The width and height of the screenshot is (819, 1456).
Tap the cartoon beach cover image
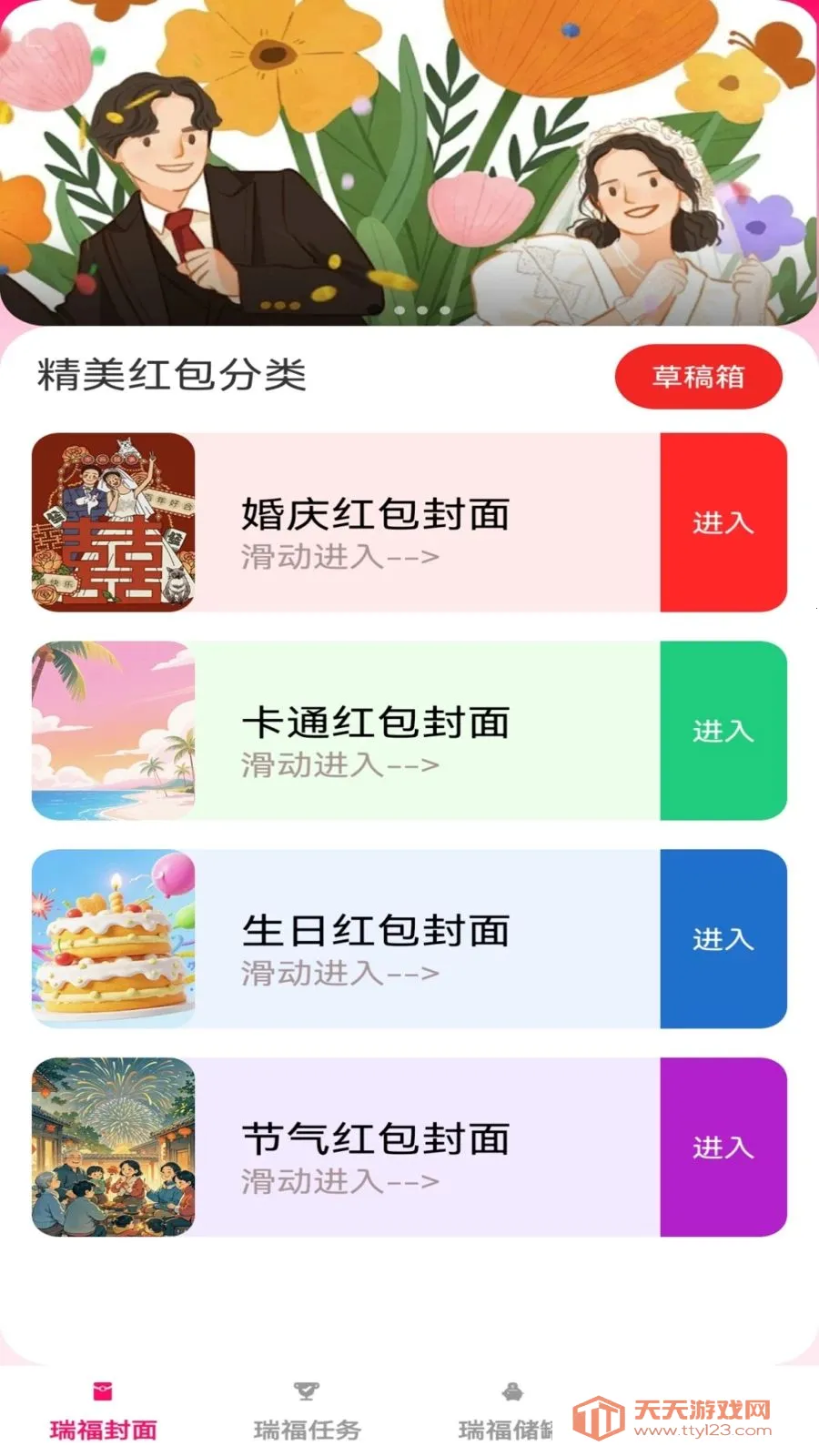pyautogui.click(x=111, y=730)
